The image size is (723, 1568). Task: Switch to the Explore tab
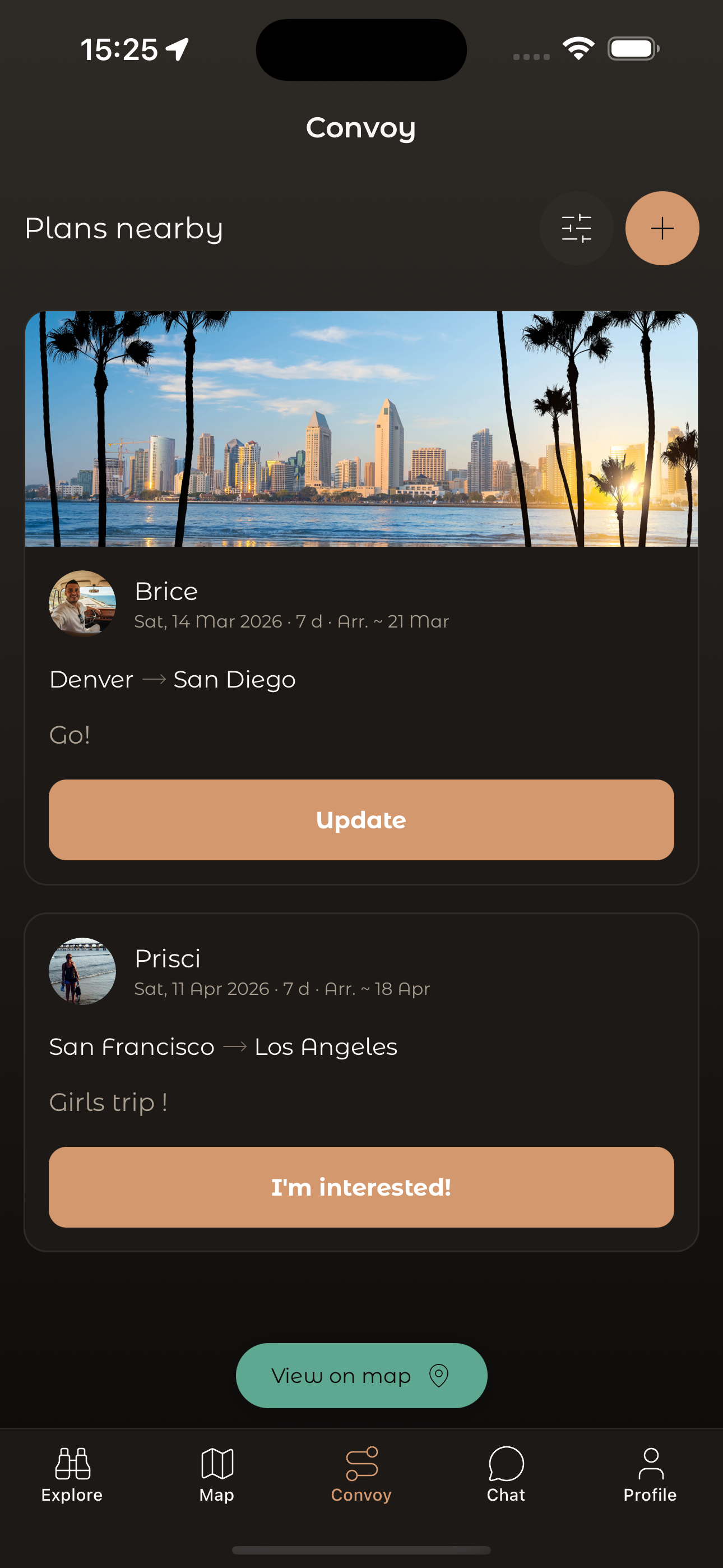click(x=72, y=1474)
